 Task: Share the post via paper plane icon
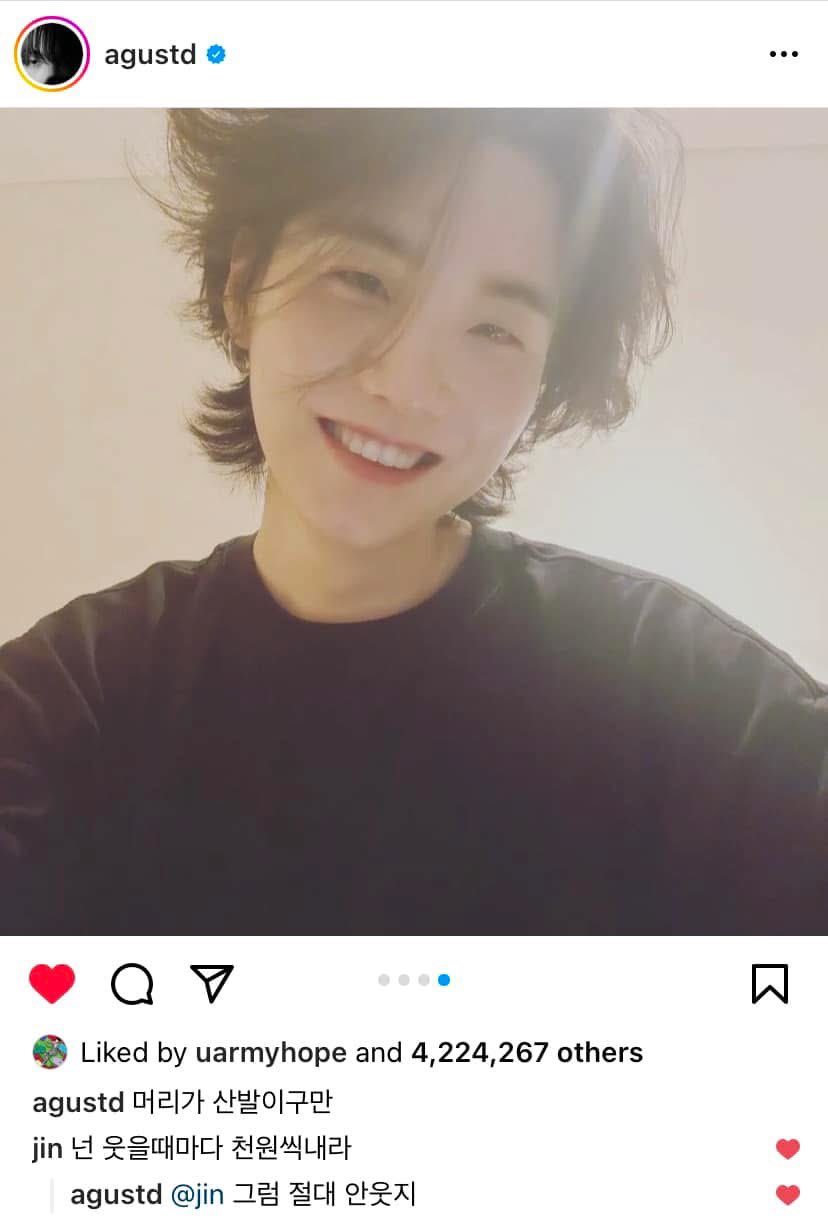(212, 984)
